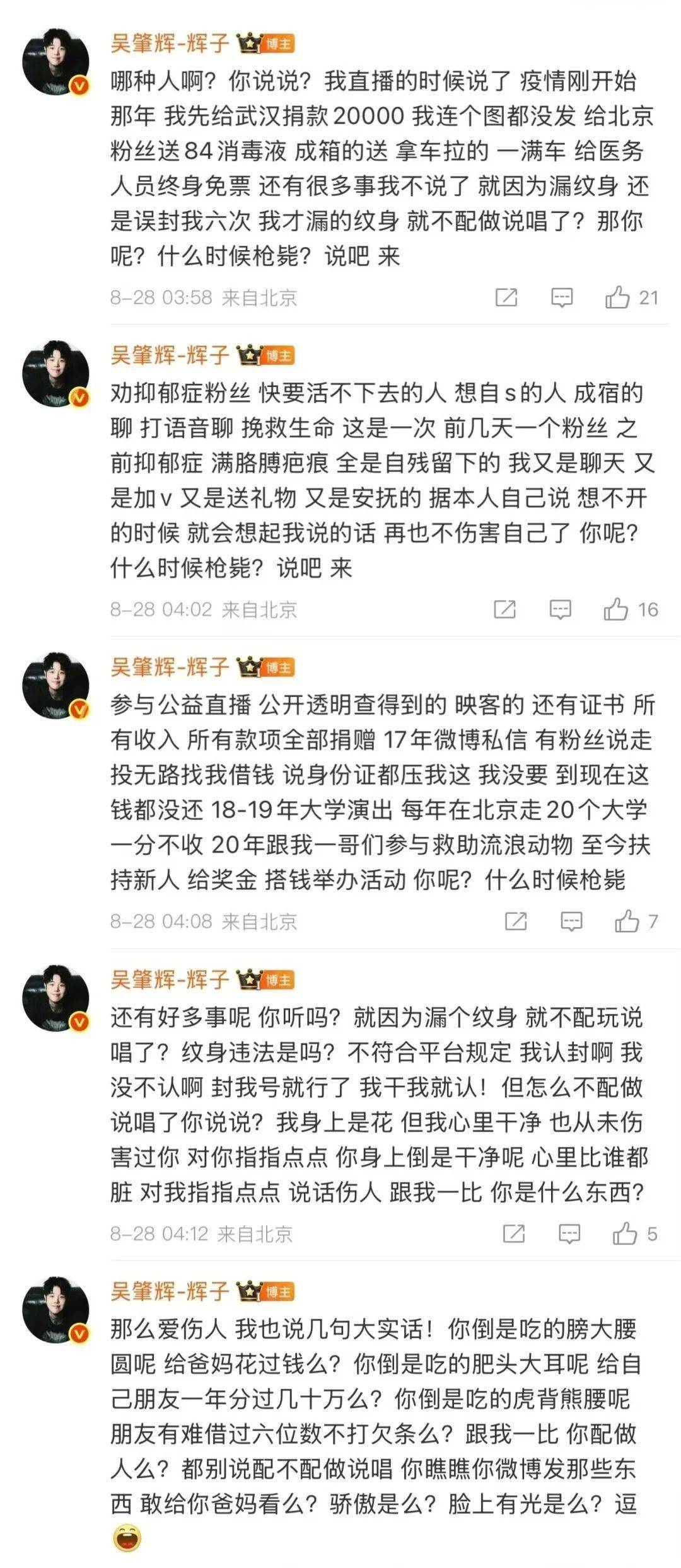681x1568 pixels.
Task: Like the comment posted at 8-28 03:58
Action: pyautogui.click(x=617, y=297)
